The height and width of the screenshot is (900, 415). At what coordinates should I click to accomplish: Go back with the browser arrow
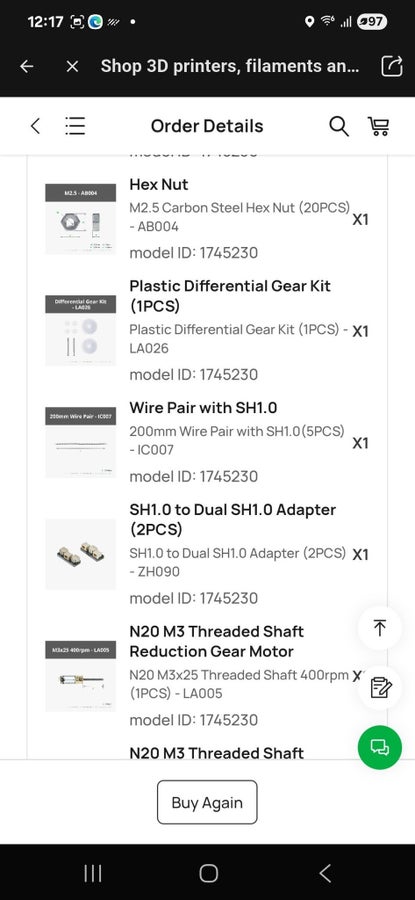[x=26, y=67]
